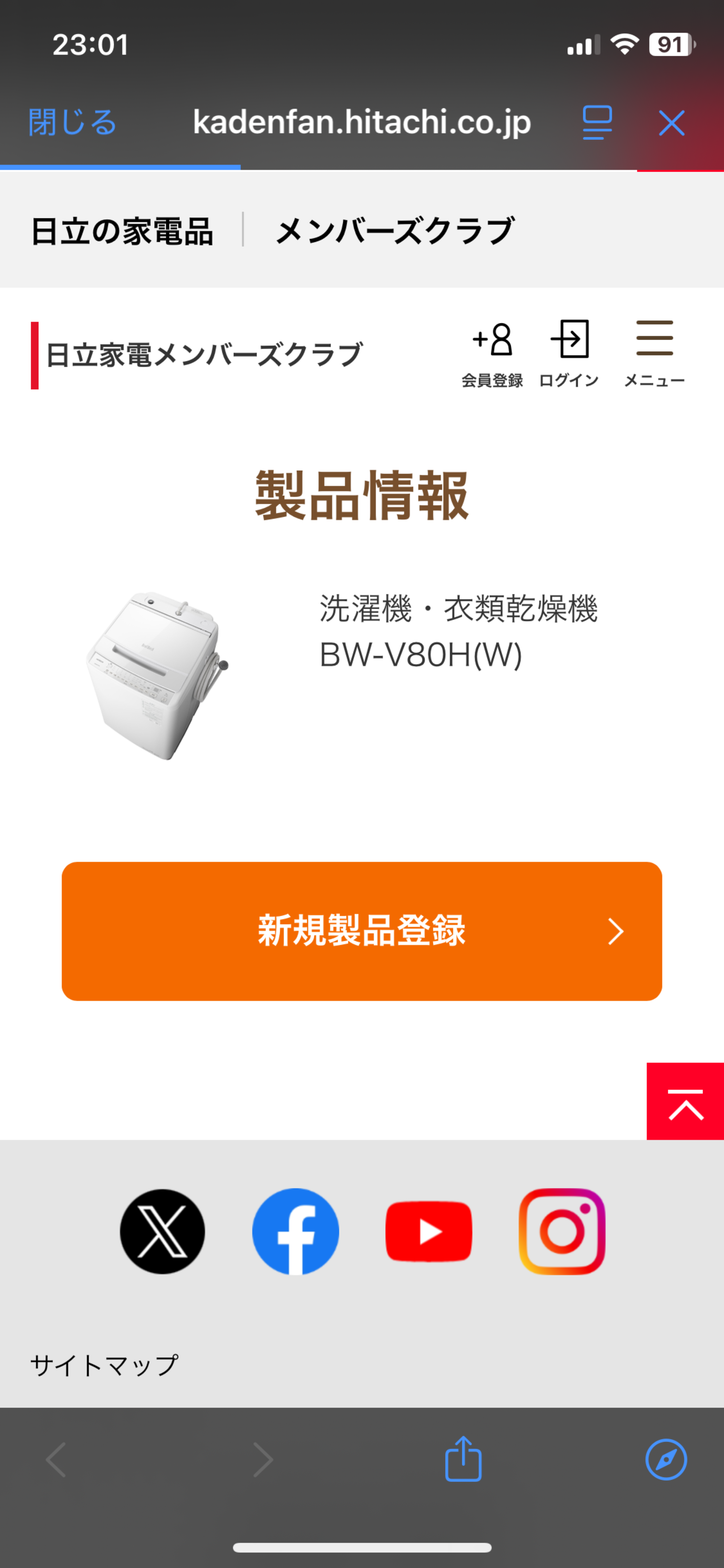Tap the X icon to stop loading
Image resolution: width=724 pixels, height=1568 pixels.
click(672, 123)
